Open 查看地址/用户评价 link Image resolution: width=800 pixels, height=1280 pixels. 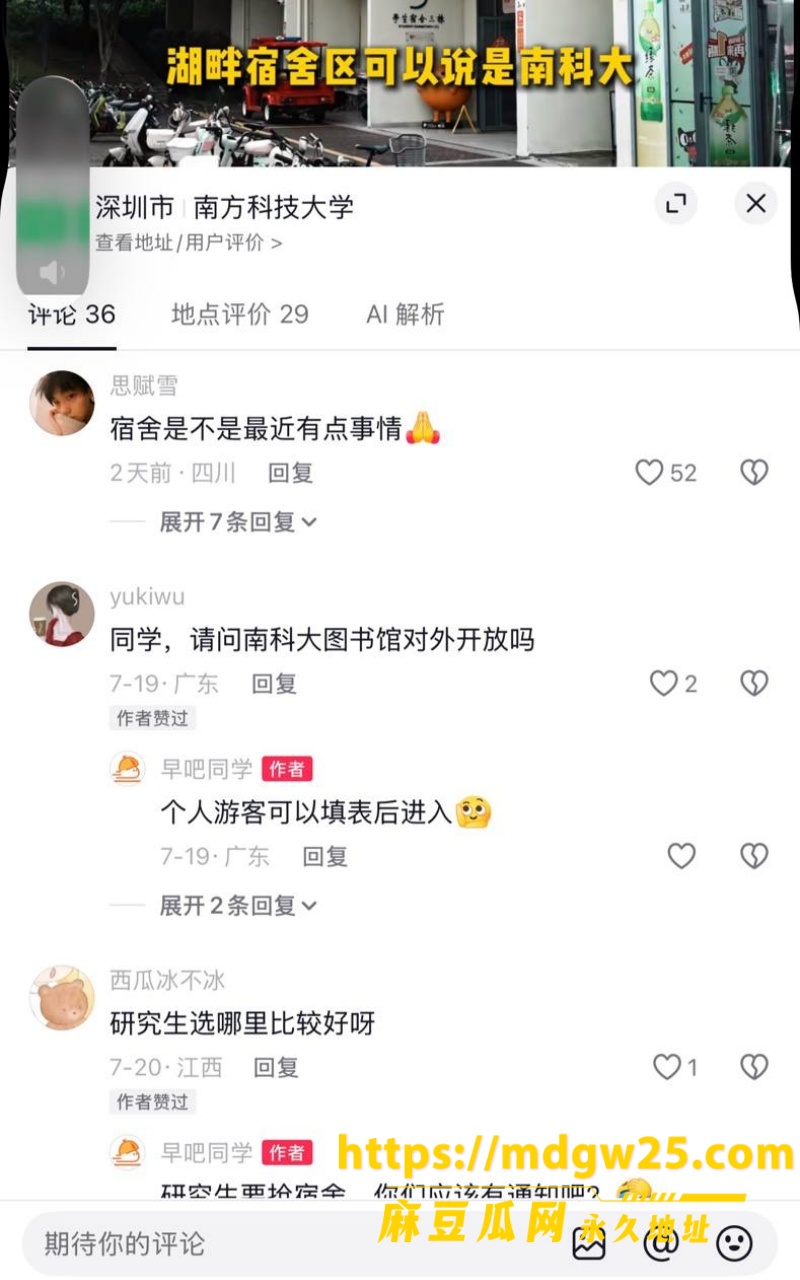(x=188, y=243)
